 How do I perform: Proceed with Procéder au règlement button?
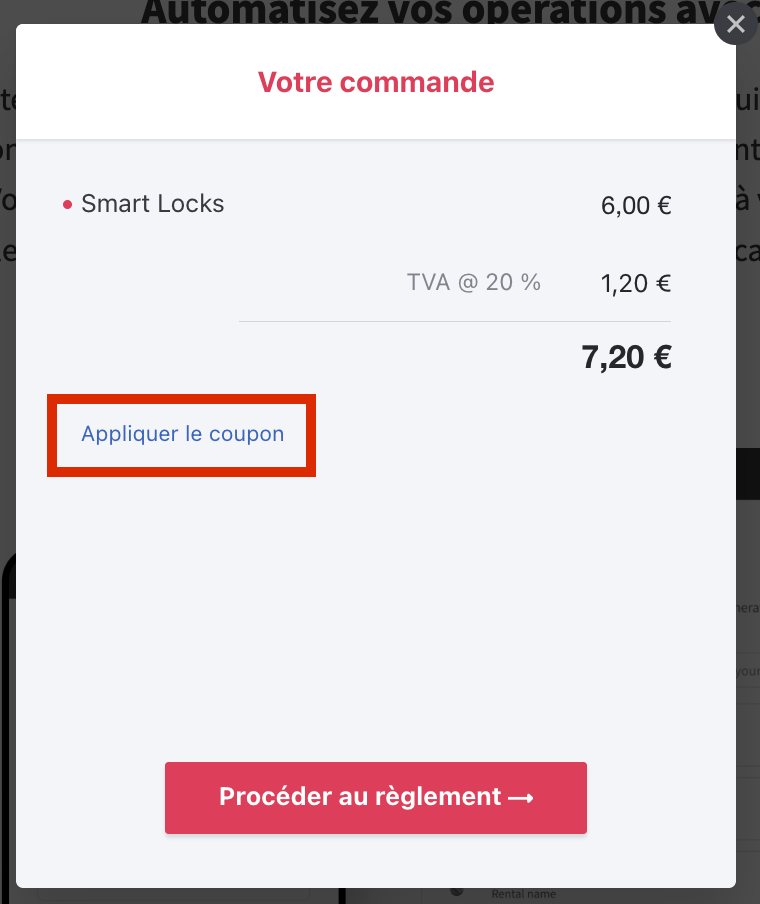[x=376, y=797]
